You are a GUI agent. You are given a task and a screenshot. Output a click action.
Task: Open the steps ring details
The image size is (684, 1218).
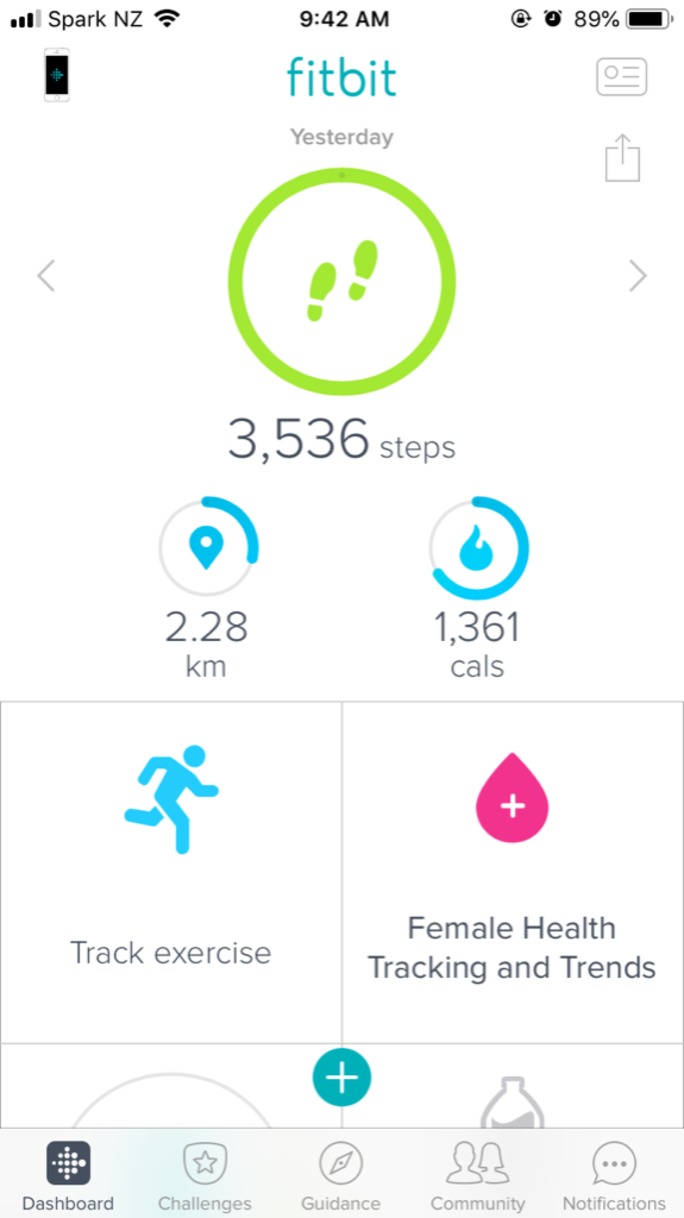(342, 281)
